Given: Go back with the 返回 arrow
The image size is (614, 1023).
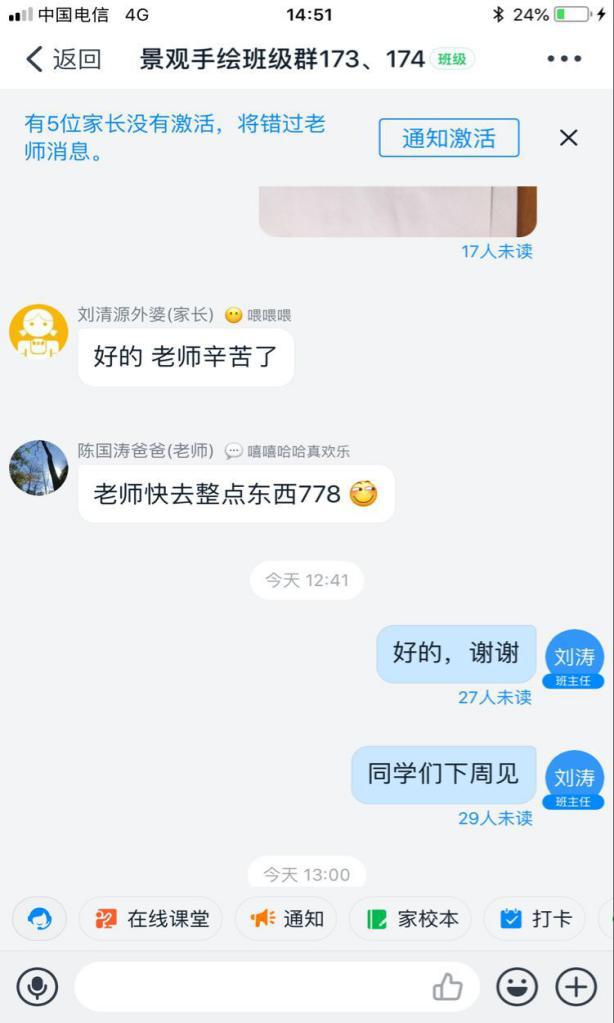Looking at the screenshot, I should [62, 60].
